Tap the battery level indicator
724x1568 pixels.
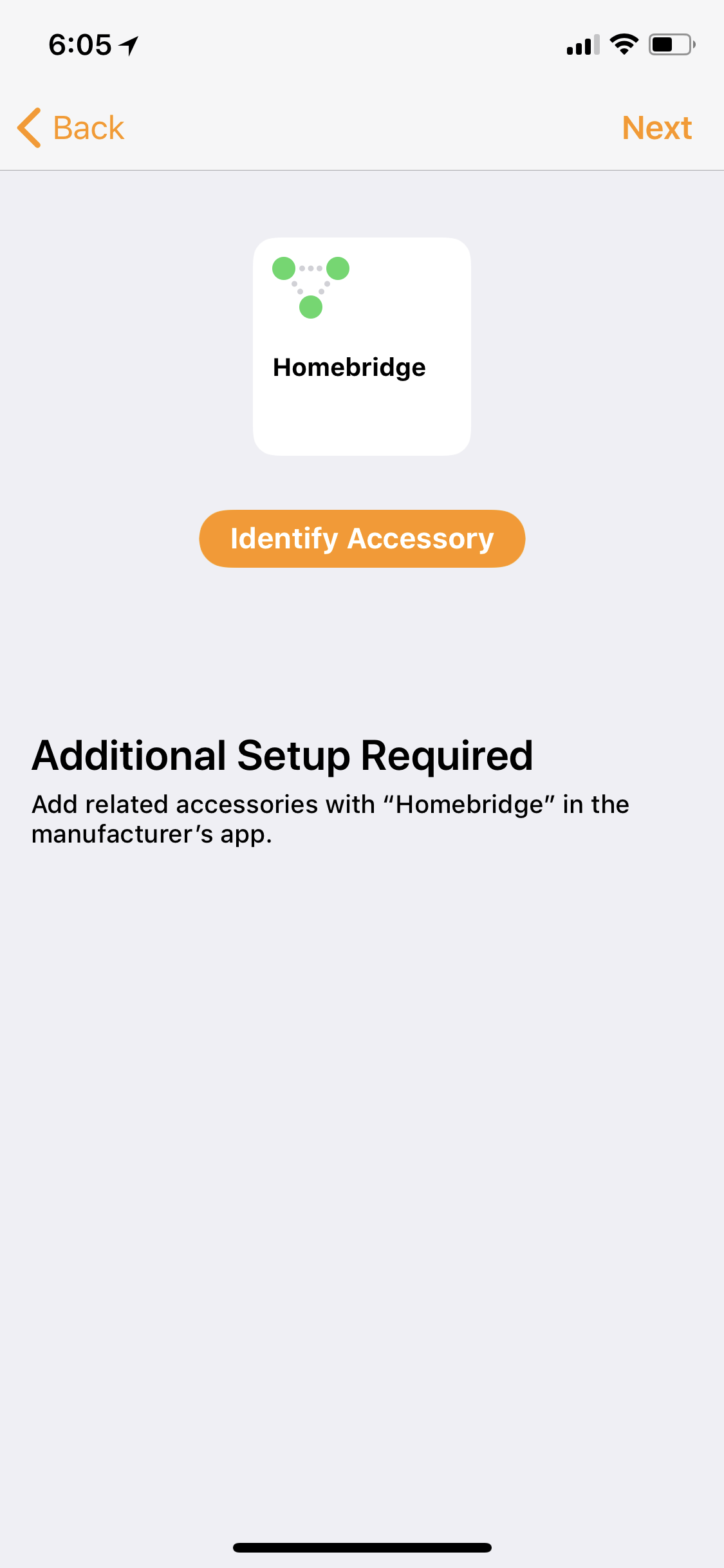669,44
